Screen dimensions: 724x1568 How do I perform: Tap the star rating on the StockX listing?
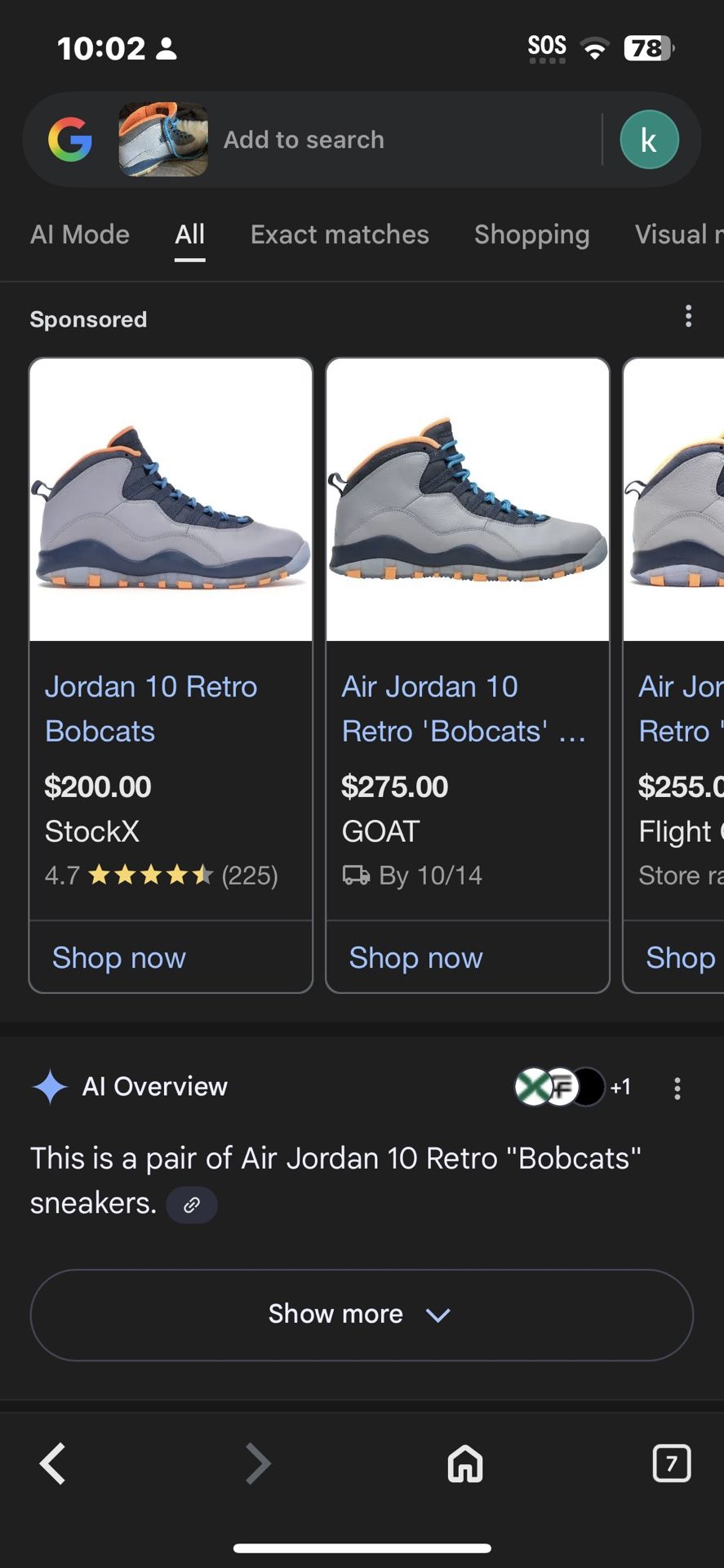151,875
